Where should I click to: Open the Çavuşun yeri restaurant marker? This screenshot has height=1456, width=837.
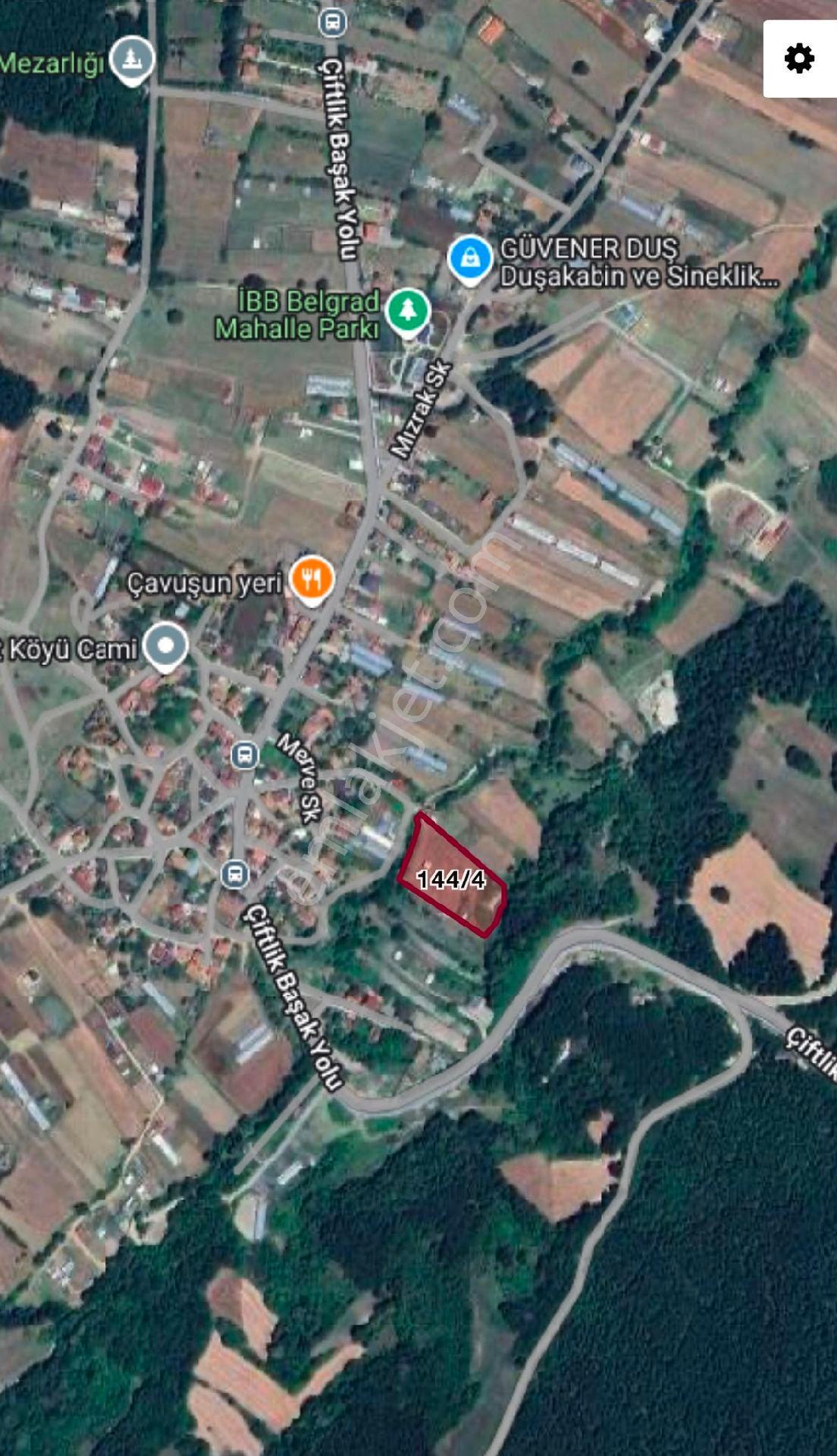pyautogui.click(x=312, y=580)
